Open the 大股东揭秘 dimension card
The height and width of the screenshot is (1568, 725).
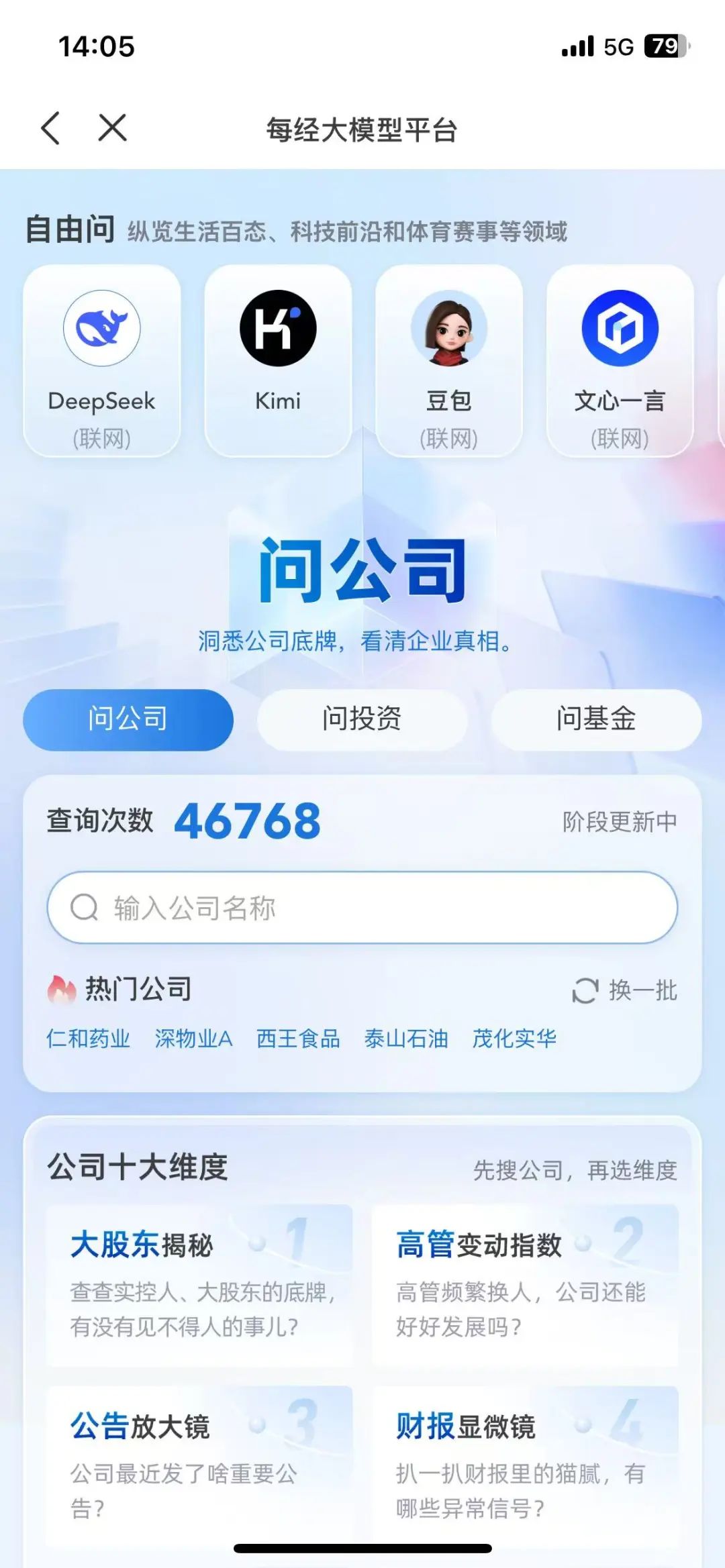click(x=199, y=1285)
